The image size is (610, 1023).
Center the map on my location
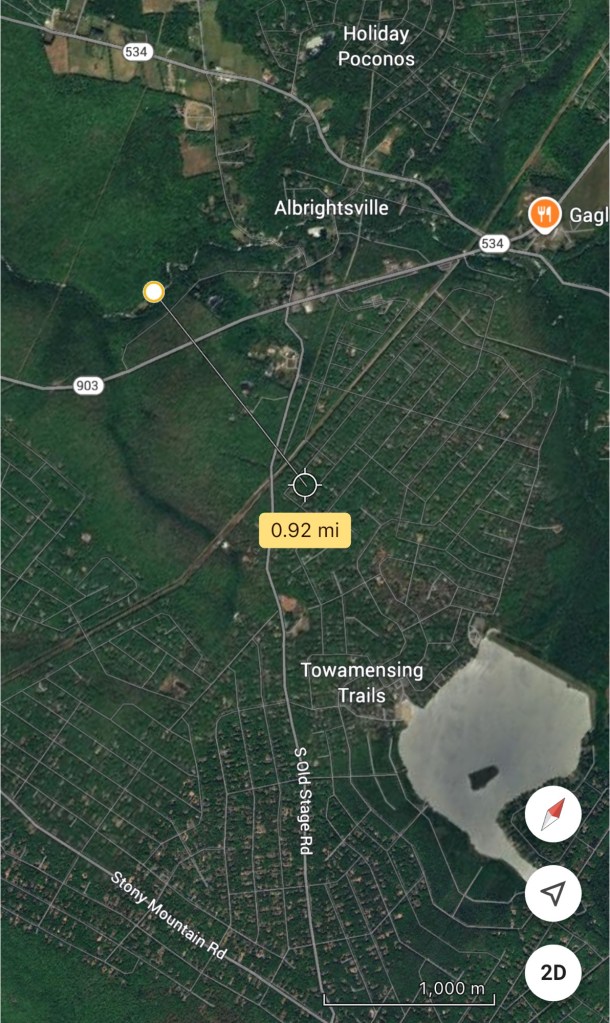pyautogui.click(x=553, y=894)
